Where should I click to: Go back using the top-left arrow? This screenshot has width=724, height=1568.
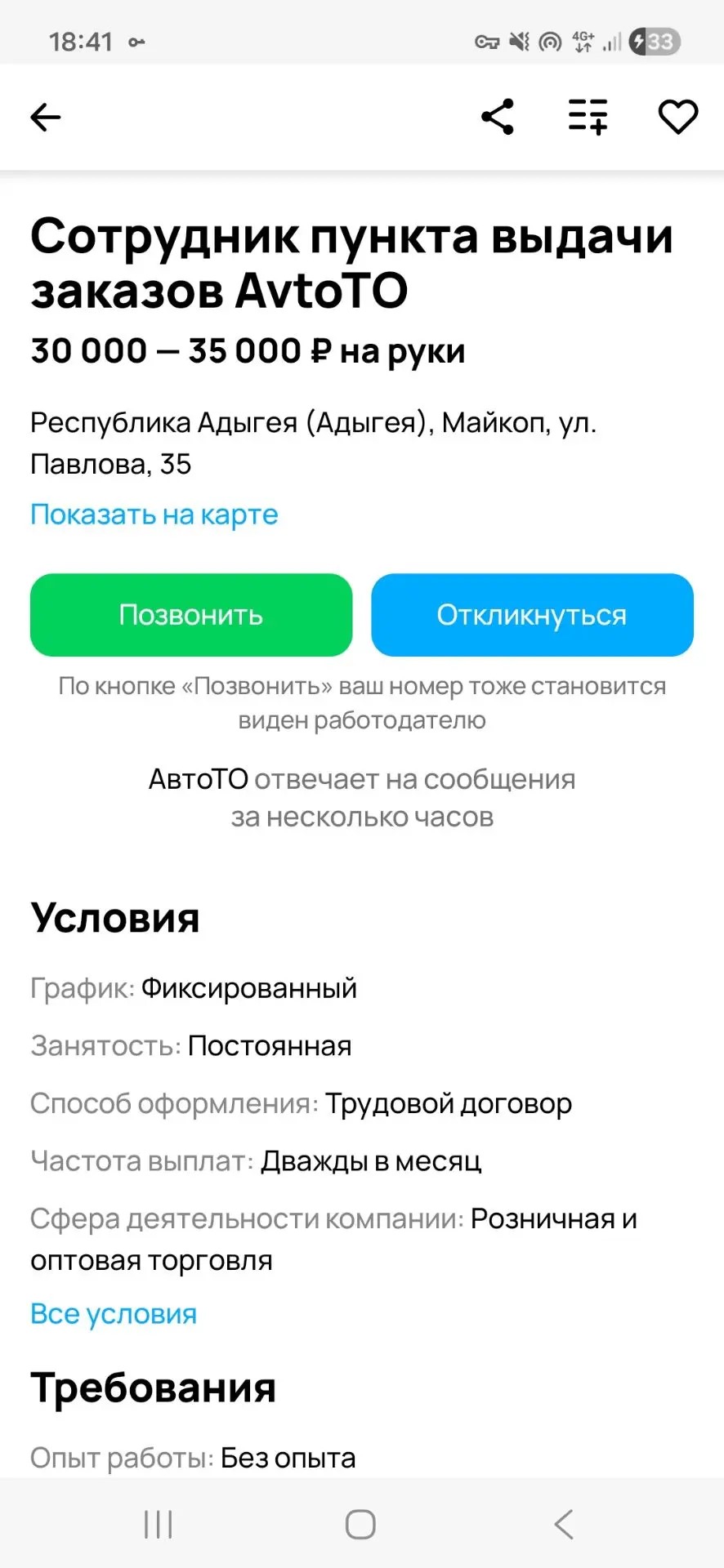pos(46,118)
